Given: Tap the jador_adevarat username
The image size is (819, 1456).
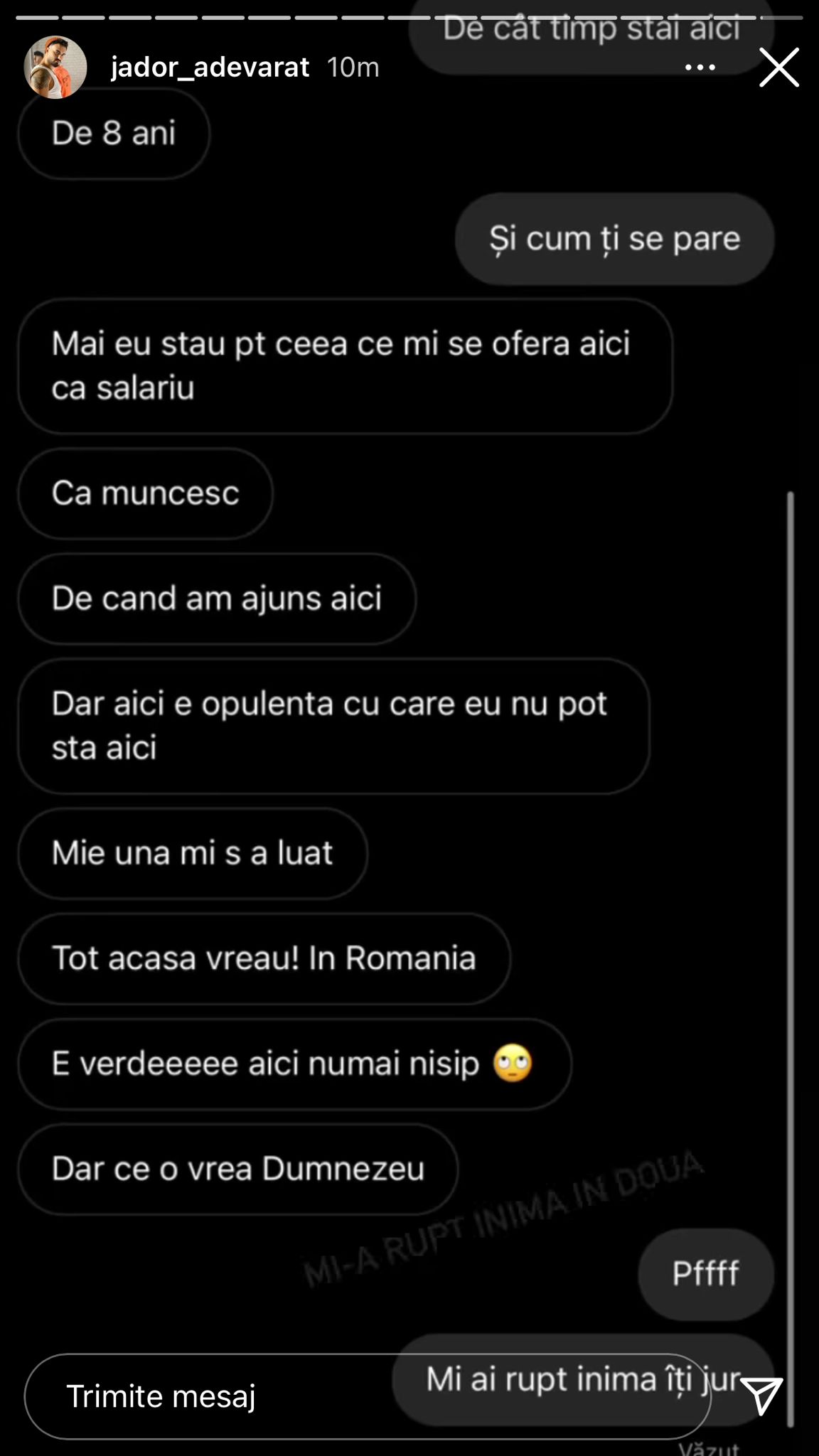Looking at the screenshot, I should pyautogui.click(x=210, y=68).
